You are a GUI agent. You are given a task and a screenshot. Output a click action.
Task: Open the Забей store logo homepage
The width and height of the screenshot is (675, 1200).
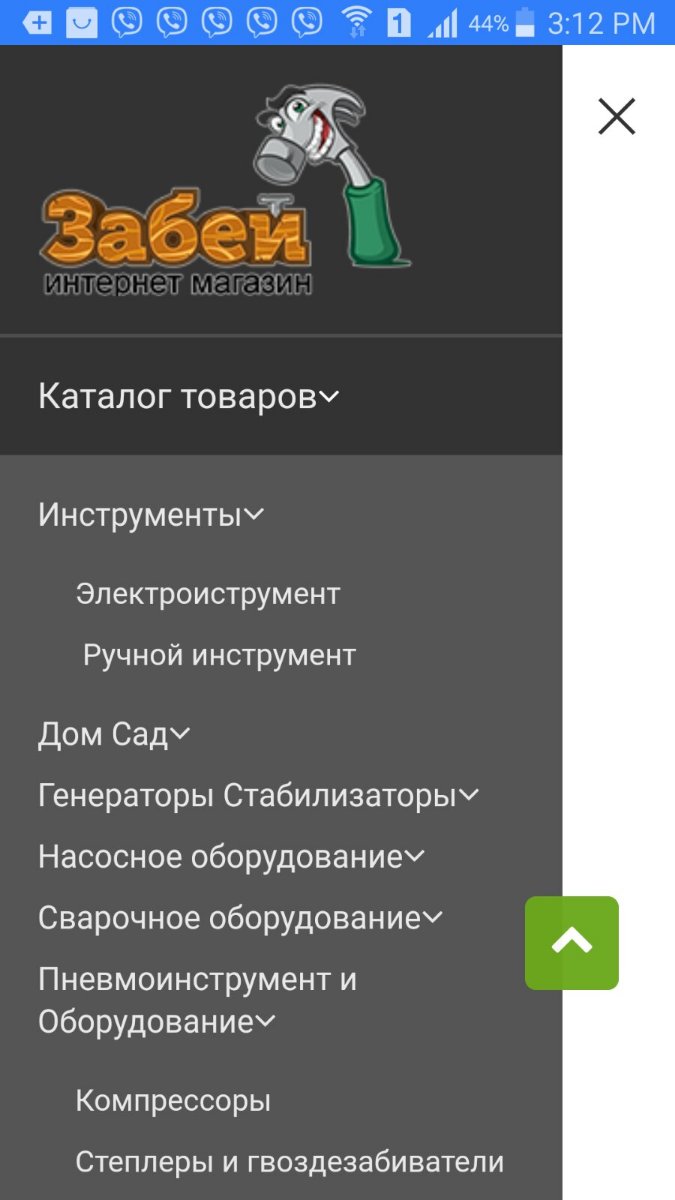pos(225,192)
